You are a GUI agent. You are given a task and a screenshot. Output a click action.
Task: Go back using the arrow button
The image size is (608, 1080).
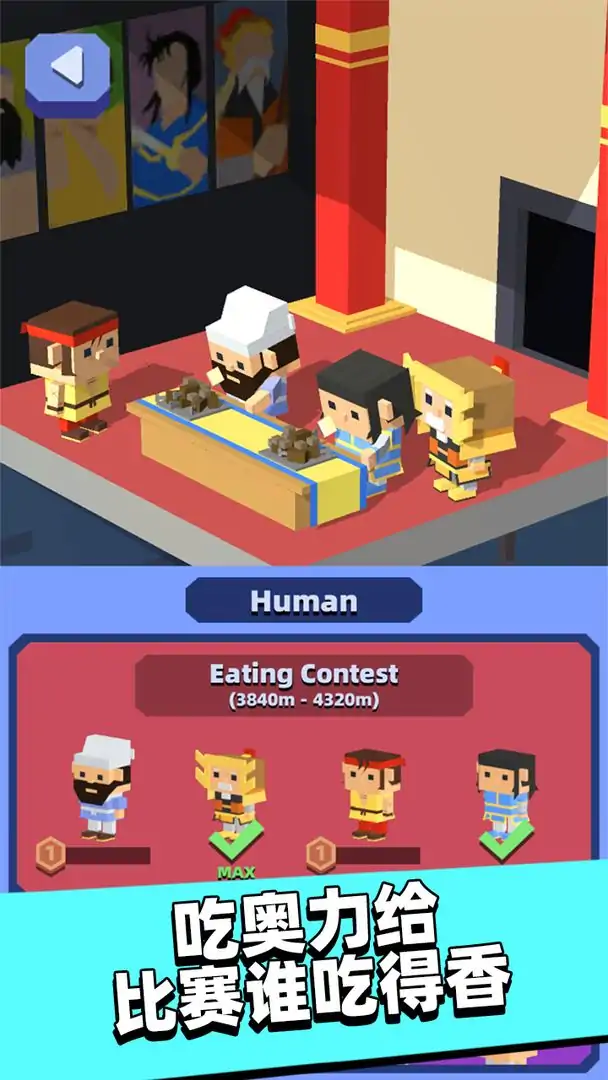(x=67, y=68)
